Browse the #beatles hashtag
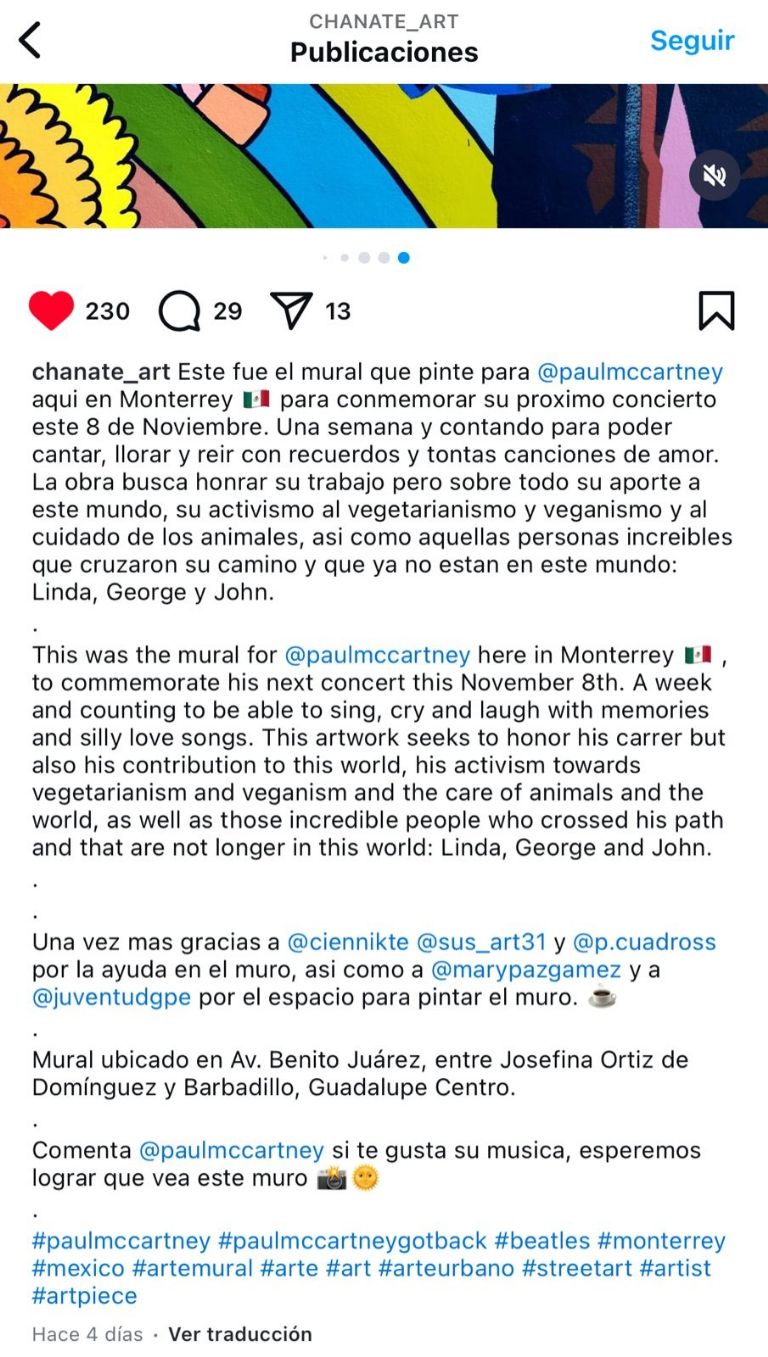This screenshot has height=1357, width=768. point(543,1241)
